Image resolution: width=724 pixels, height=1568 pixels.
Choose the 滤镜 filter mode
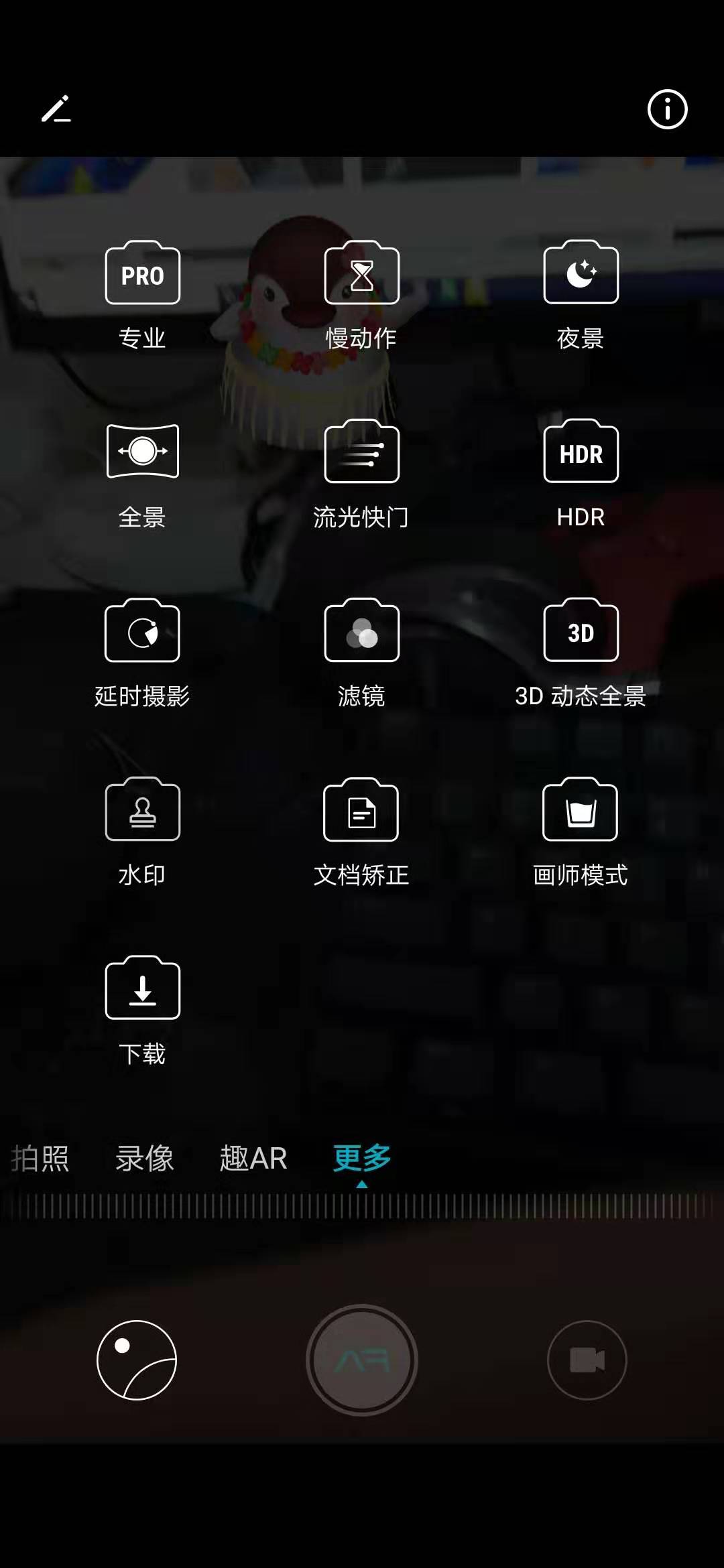[x=361, y=653]
